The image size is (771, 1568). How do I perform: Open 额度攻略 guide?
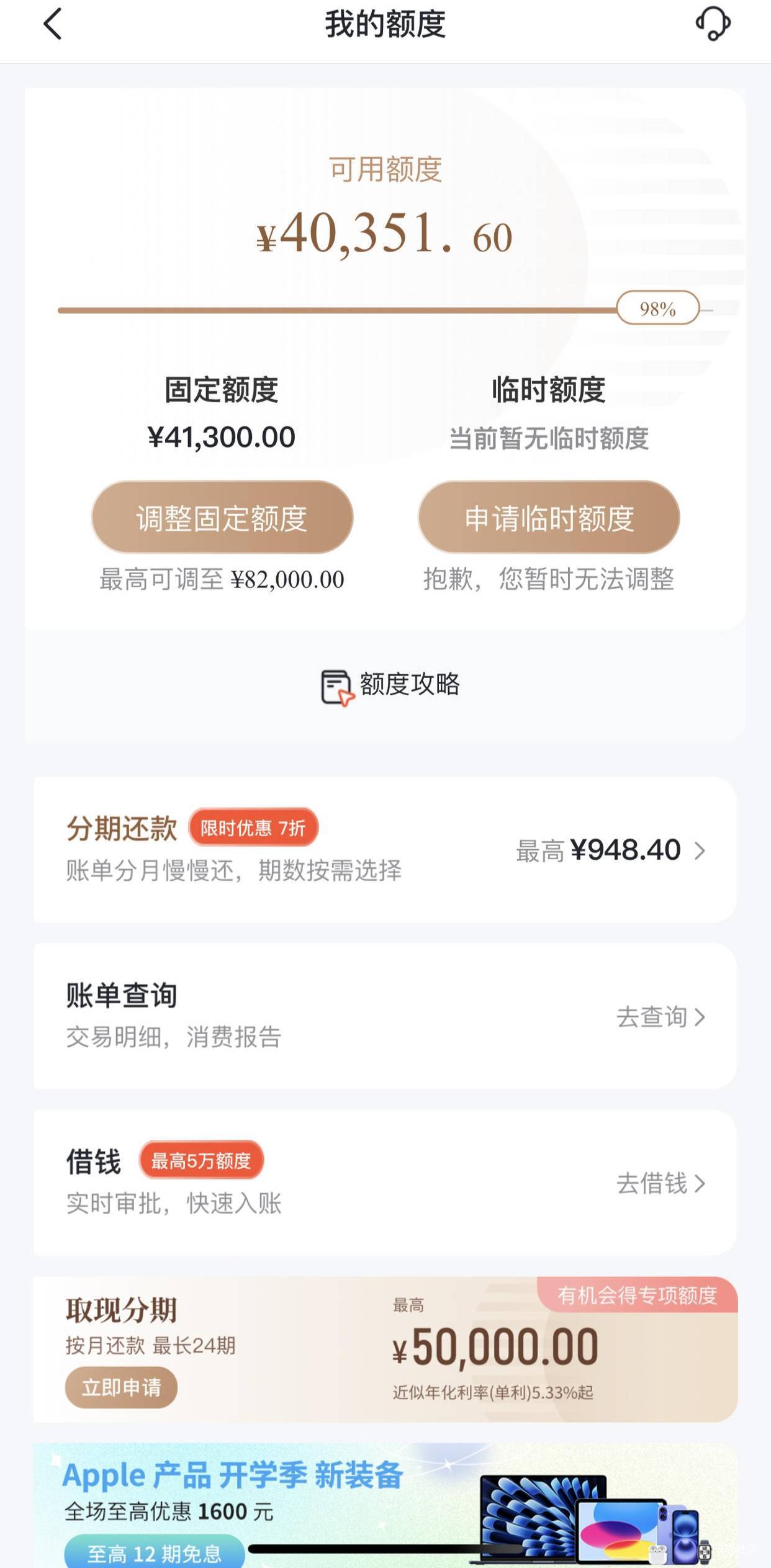[x=391, y=685]
